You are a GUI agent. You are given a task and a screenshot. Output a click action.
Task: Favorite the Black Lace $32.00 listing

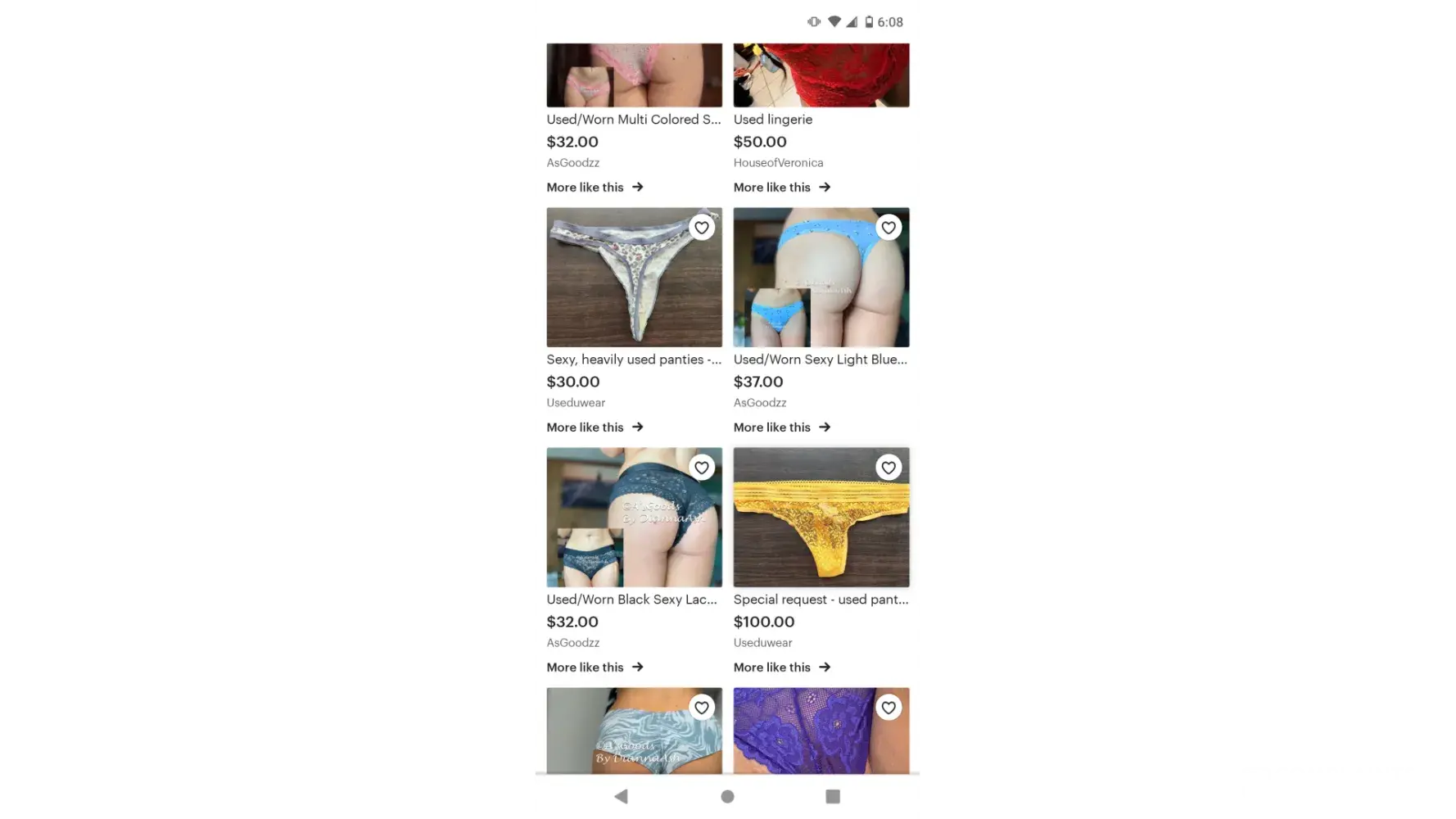coord(701,468)
